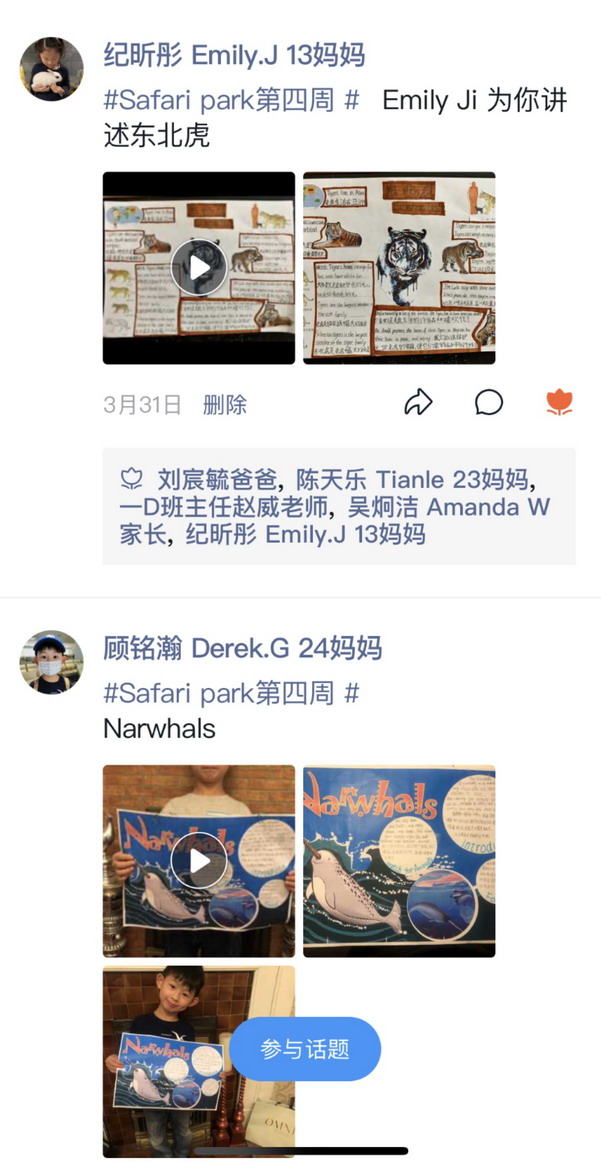Open Derek.G's masked-boy avatar
The height and width of the screenshot is (1168, 601).
point(52,662)
